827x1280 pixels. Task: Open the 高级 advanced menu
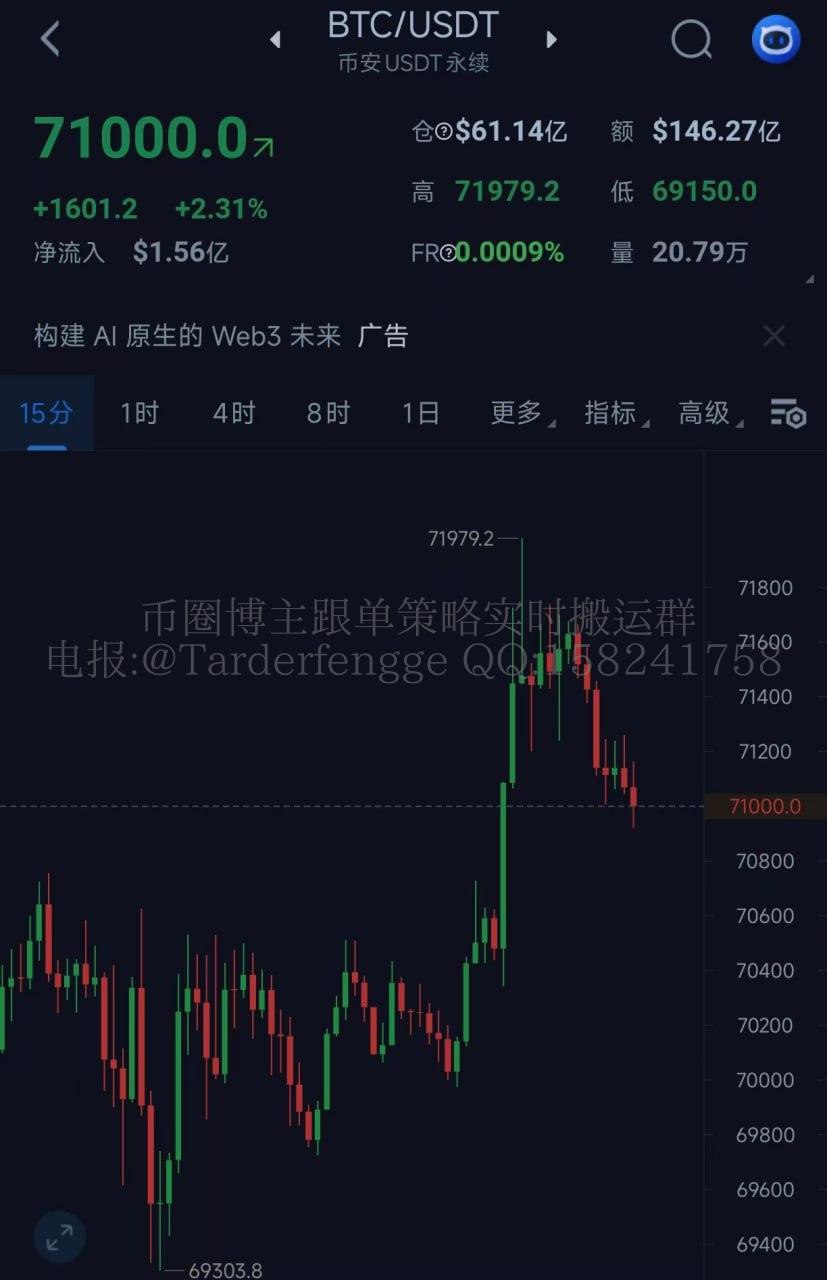(706, 412)
